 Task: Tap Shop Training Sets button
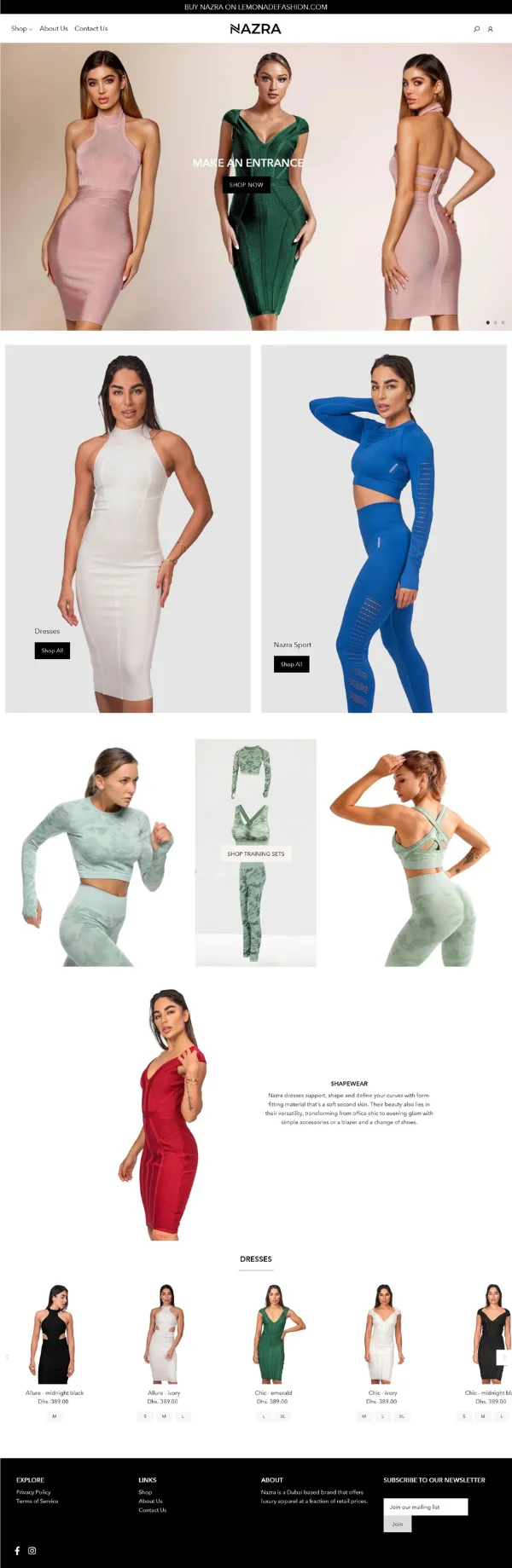coord(256,853)
